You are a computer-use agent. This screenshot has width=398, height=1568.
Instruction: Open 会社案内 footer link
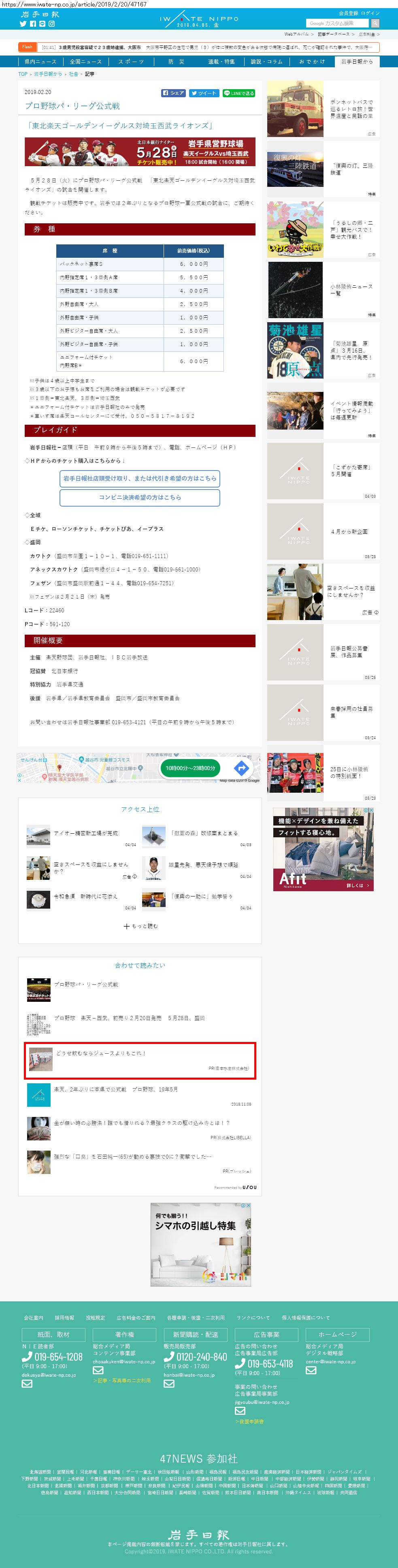pos(34,1318)
